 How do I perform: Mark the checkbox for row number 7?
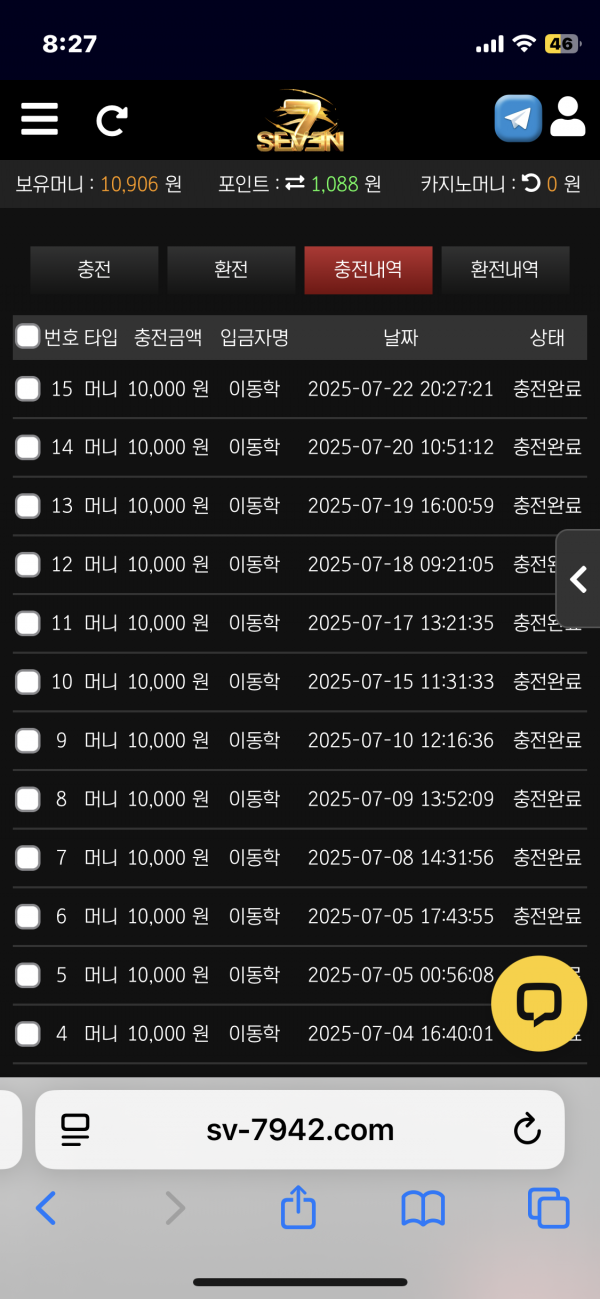28,858
